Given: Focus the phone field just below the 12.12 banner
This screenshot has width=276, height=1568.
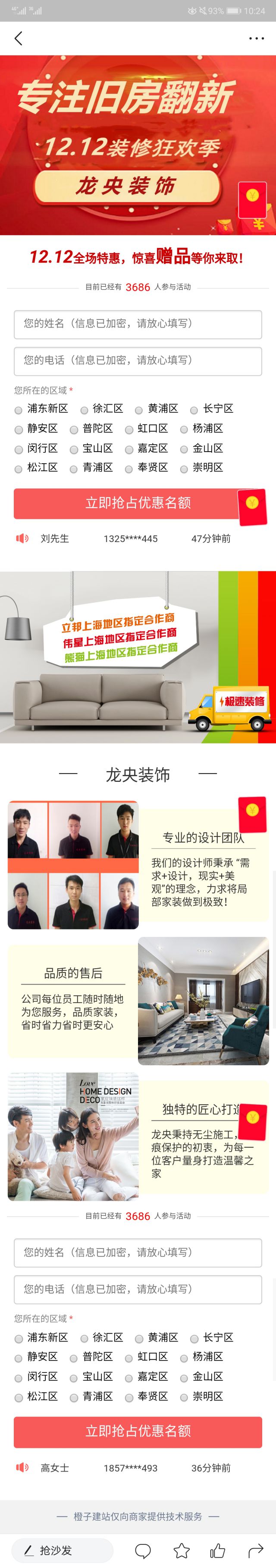Looking at the screenshot, I should click(138, 361).
